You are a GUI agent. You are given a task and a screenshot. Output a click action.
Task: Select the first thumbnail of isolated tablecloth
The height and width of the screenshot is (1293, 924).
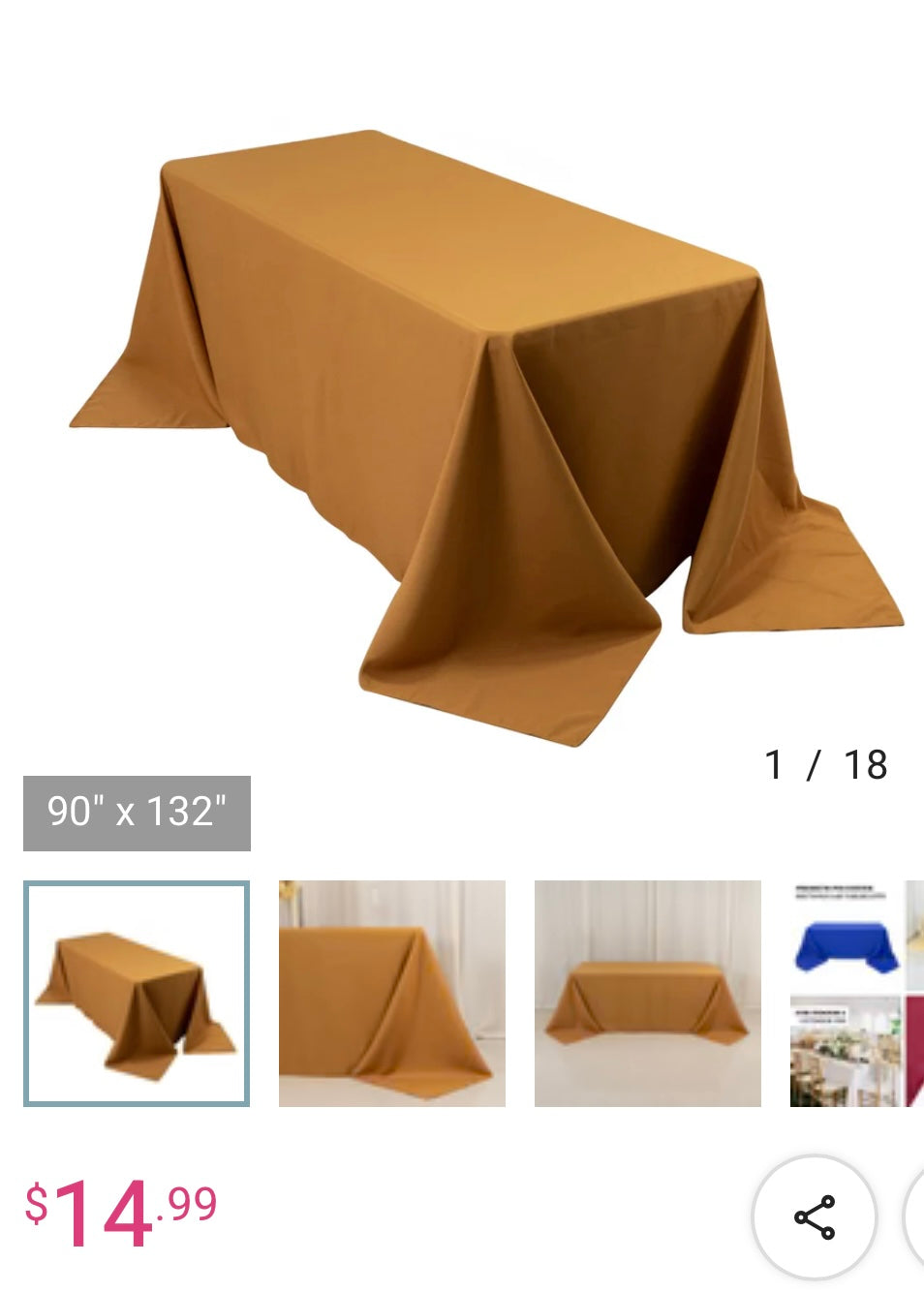(137, 993)
